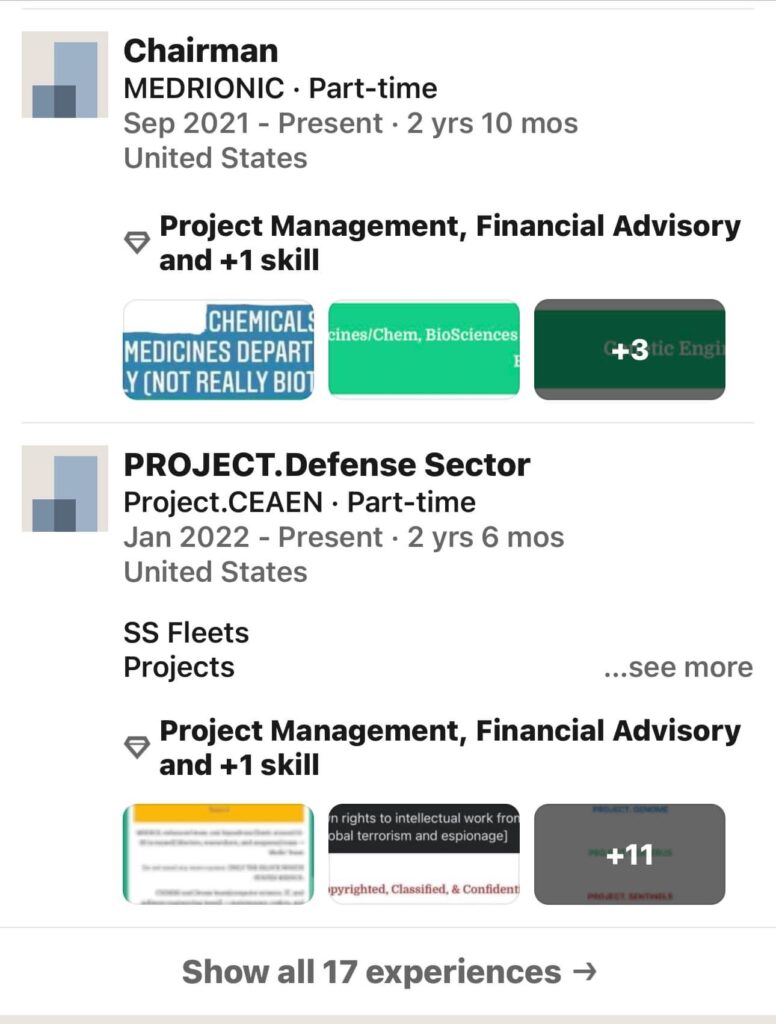Image resolution: width=776 pixels, height=1024 pixels.
Task: Open MEDRIONIC company logo
Action: click(x=65, y=75)
